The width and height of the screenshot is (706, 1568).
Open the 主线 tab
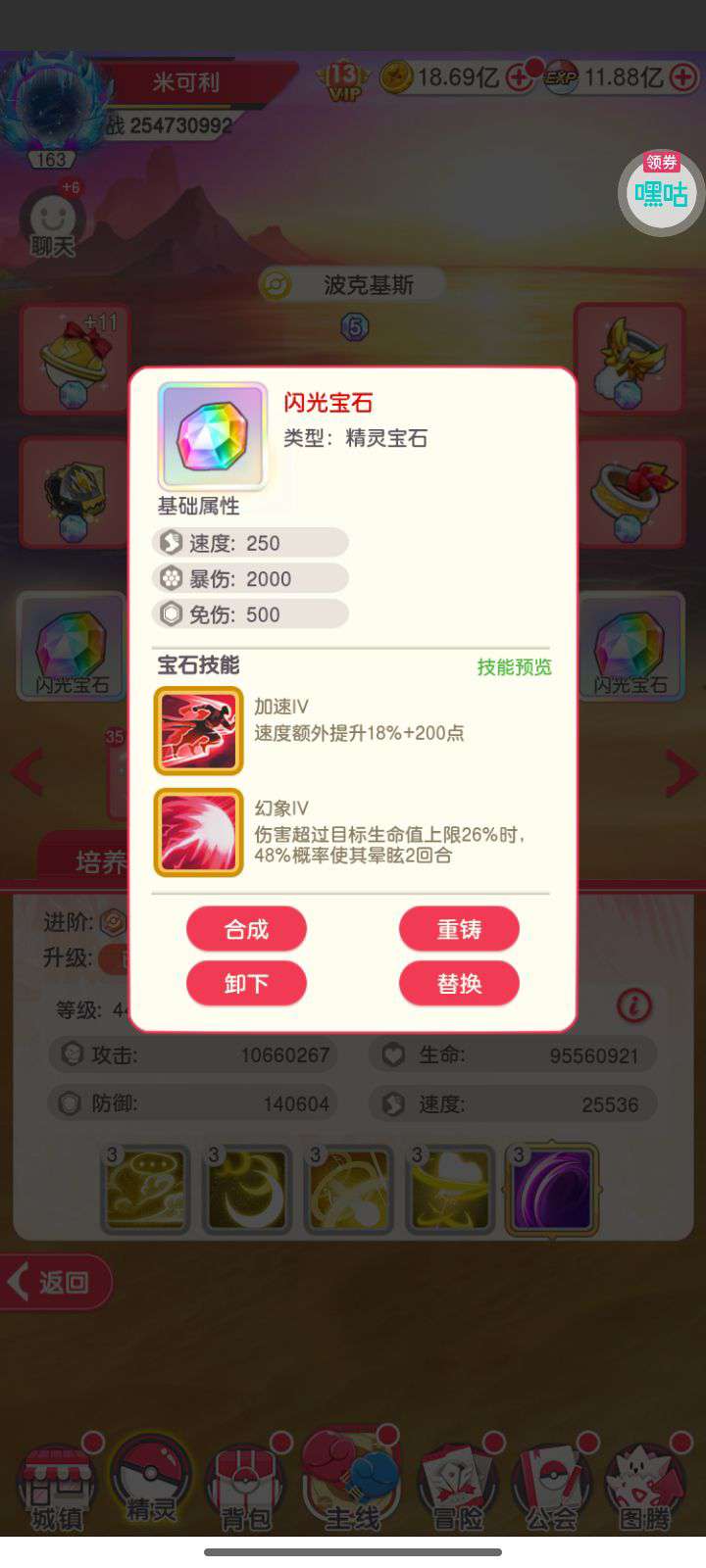pyautogui.click(x=351, y=1484)
